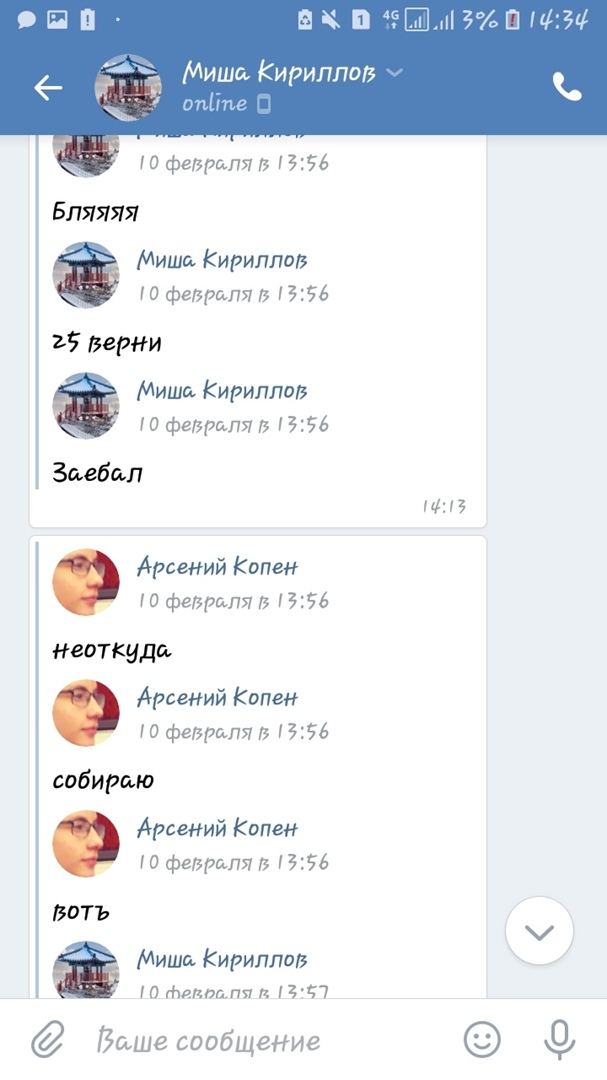
Task: Record a voice message with the microphone
Action: [x=559, y=1040]
